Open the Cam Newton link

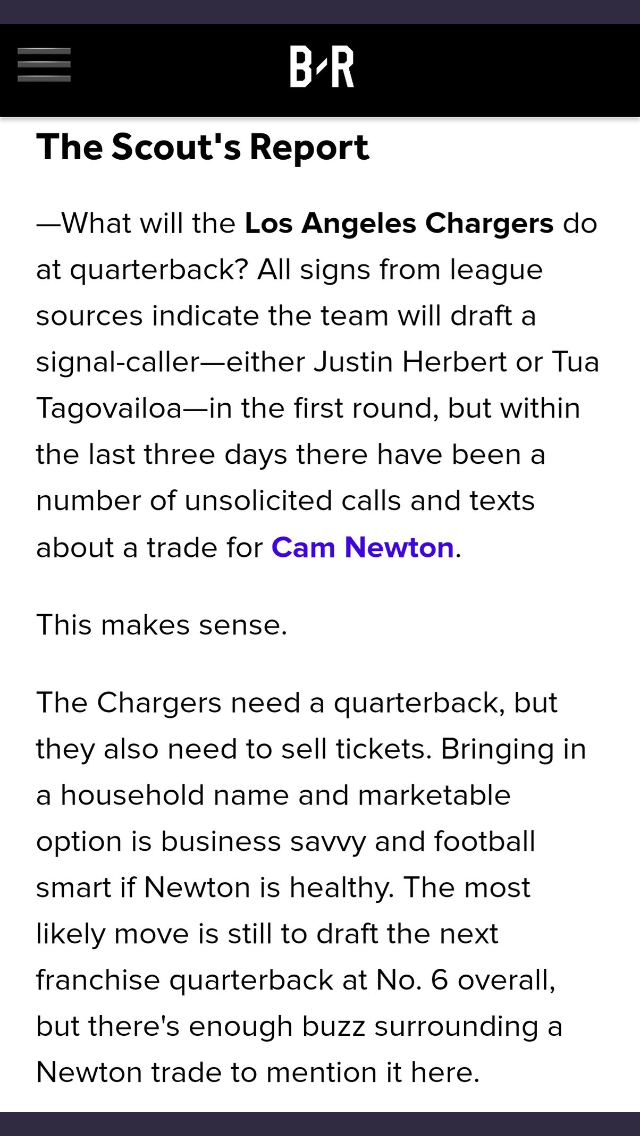coord(362,547)
